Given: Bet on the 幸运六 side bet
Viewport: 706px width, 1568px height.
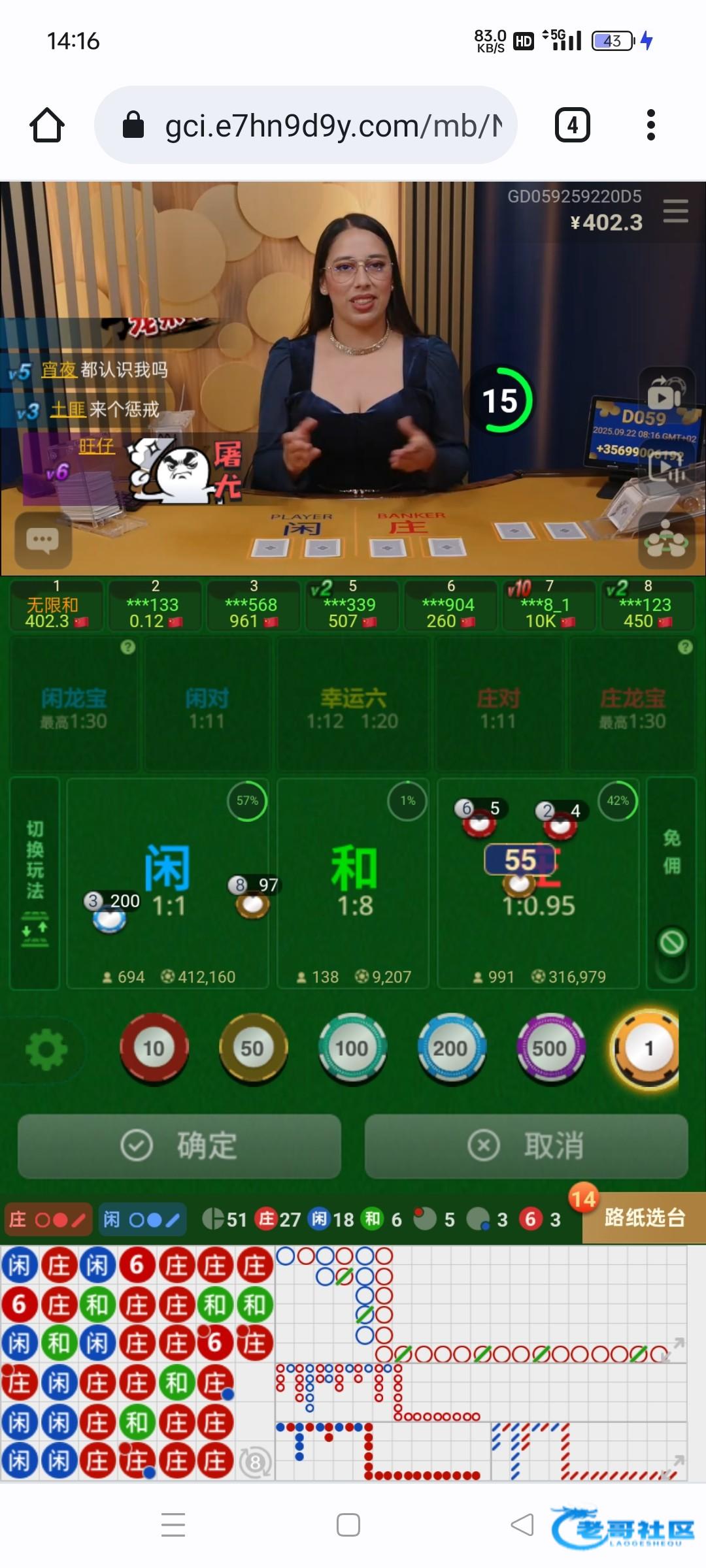Looking at the screenshot, I should click(353, 704).
